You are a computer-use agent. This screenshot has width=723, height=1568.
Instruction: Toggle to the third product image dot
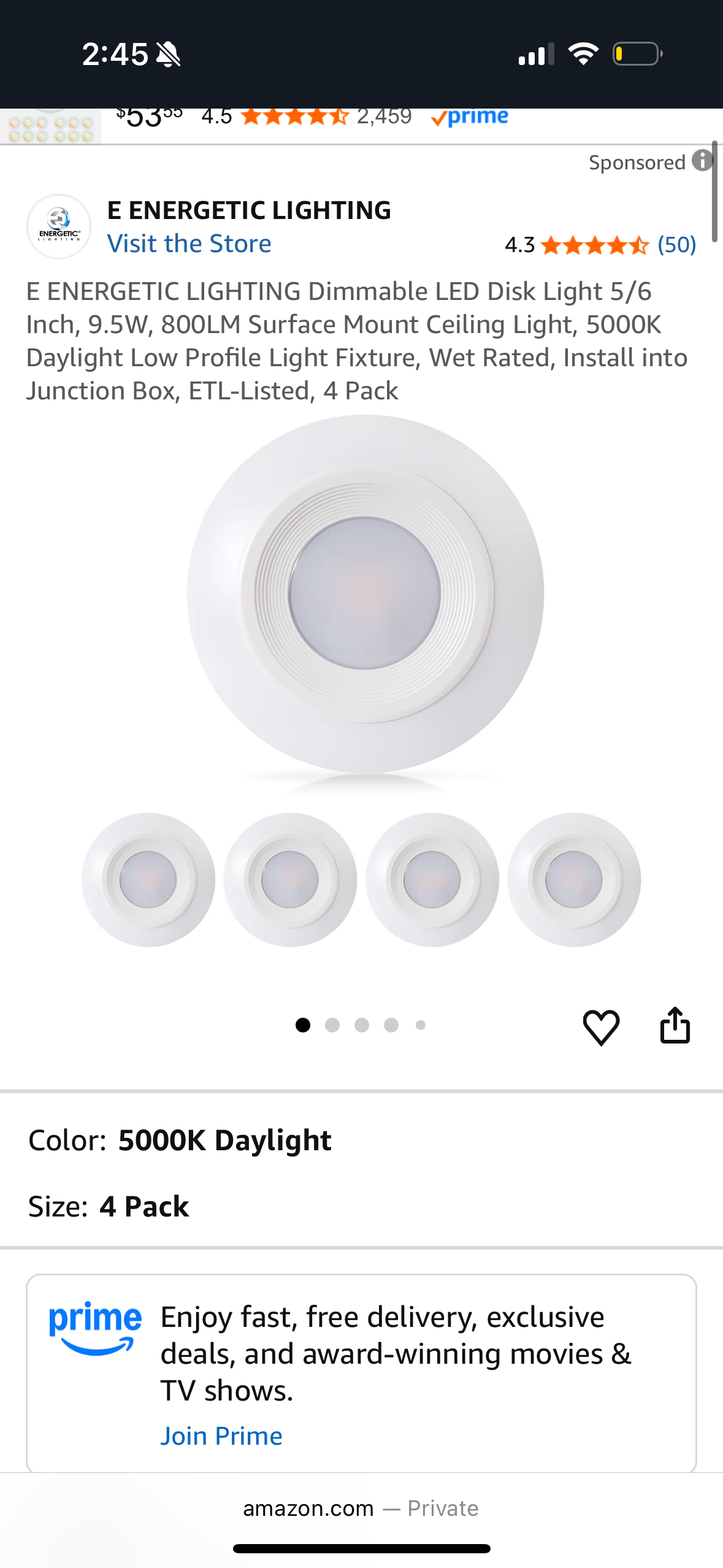[x=362, y=1025]
